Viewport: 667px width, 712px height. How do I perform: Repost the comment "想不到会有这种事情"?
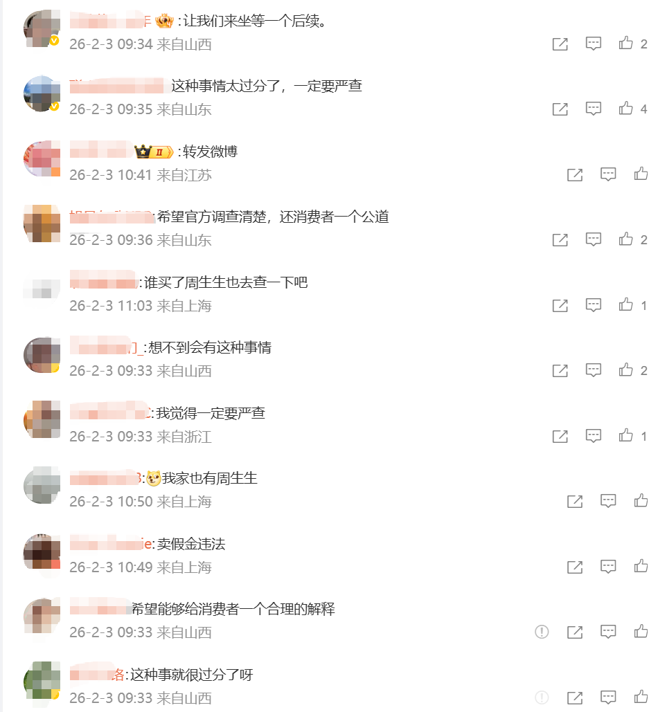[560, 371]
